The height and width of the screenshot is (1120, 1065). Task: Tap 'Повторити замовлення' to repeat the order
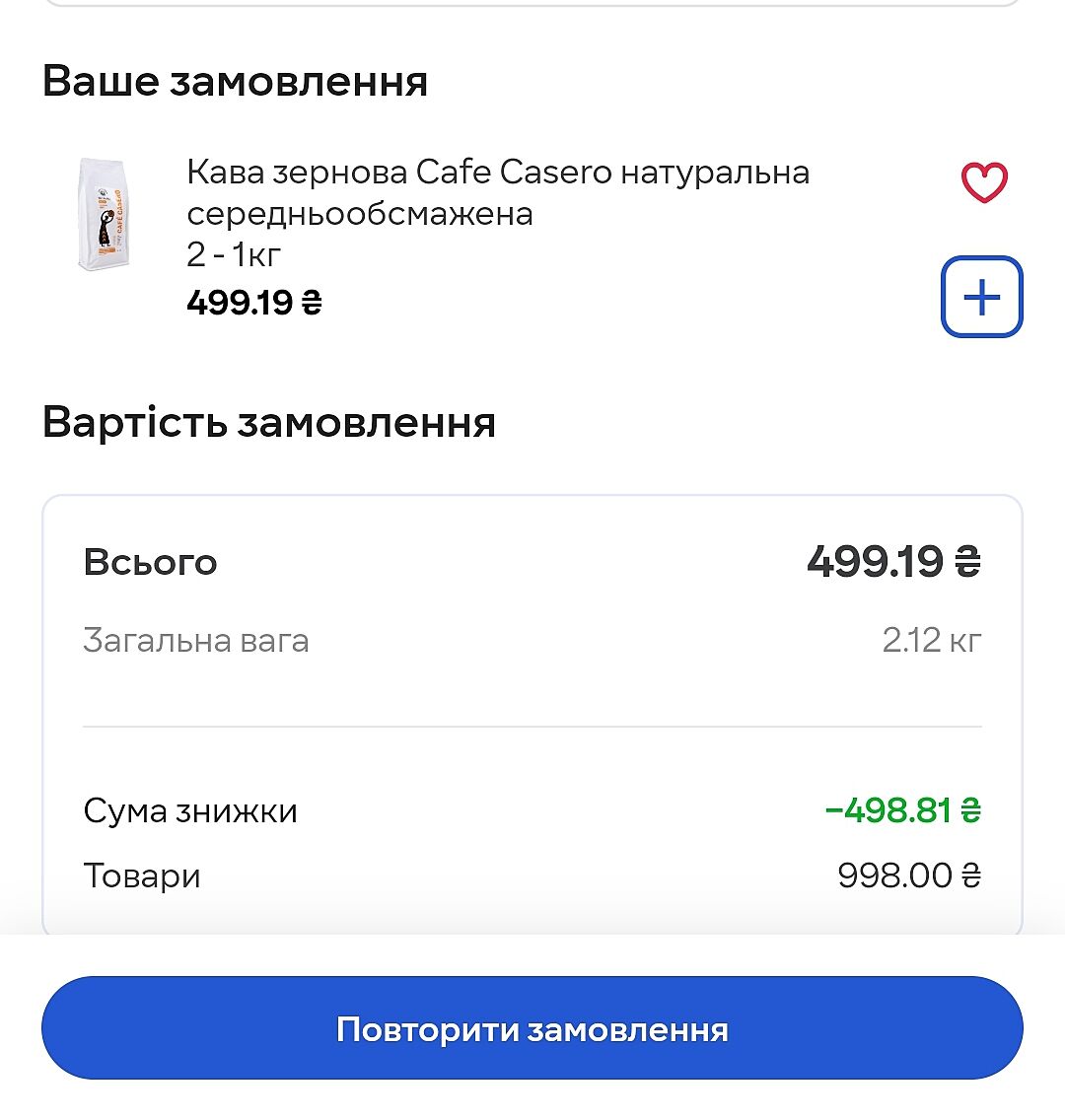(x=532, y=1028)
